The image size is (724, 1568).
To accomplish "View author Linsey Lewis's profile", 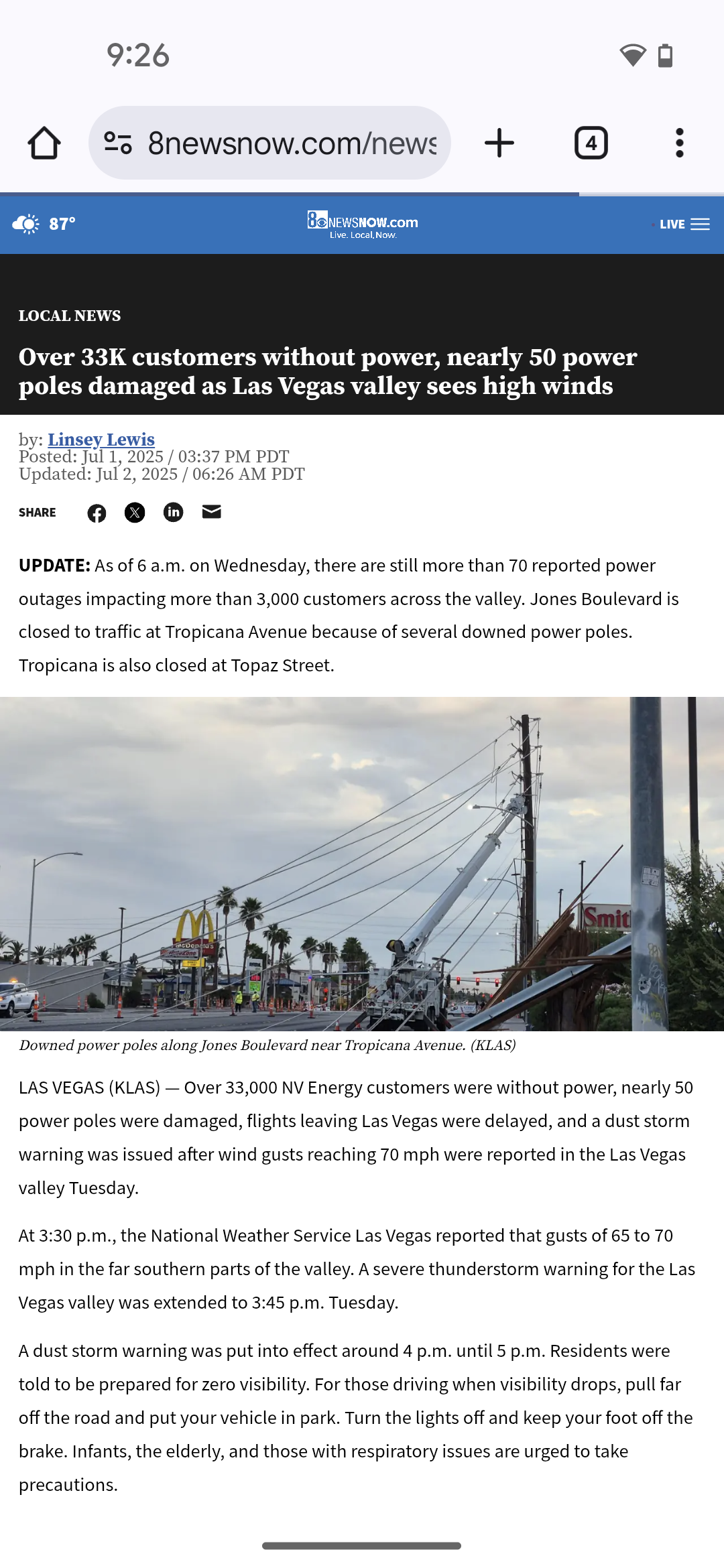I will coord(101,440).
